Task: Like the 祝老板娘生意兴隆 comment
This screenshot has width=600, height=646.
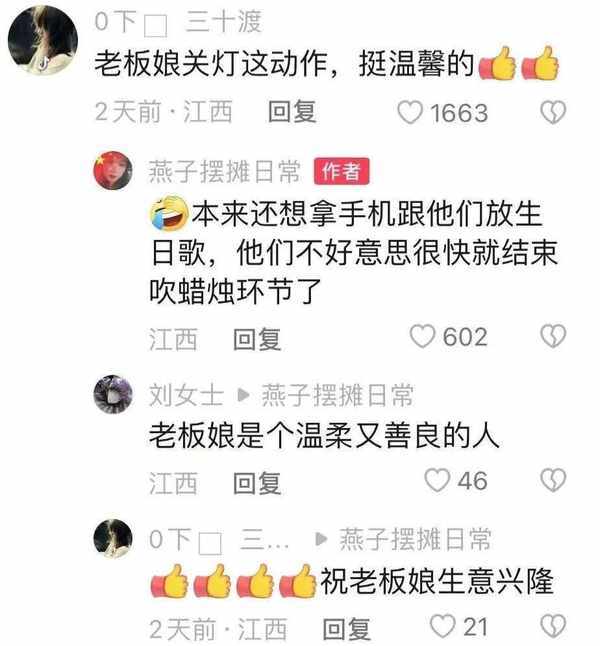Action: coord(443,626)
